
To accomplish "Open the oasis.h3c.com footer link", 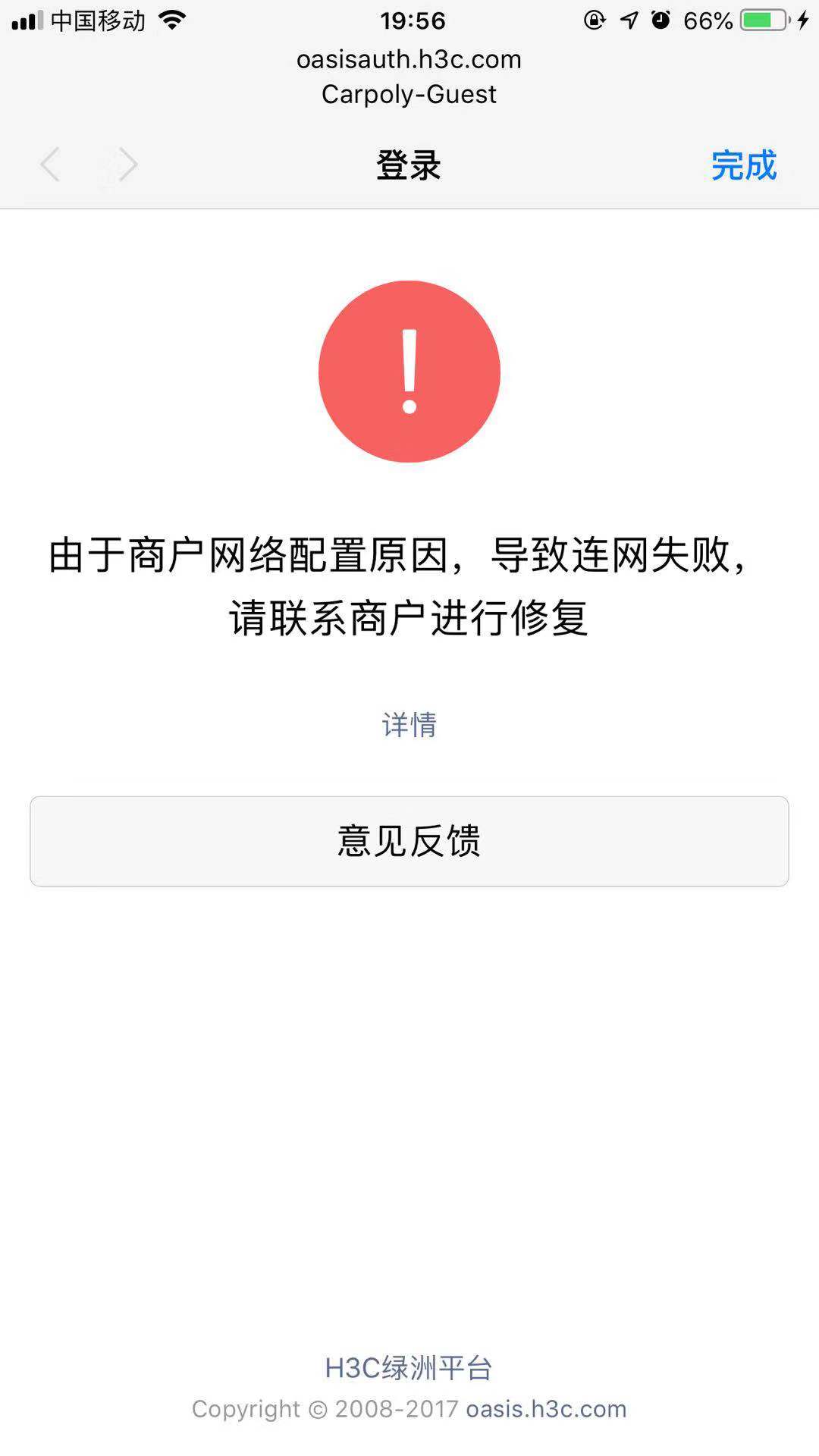I will (546, 1409).
